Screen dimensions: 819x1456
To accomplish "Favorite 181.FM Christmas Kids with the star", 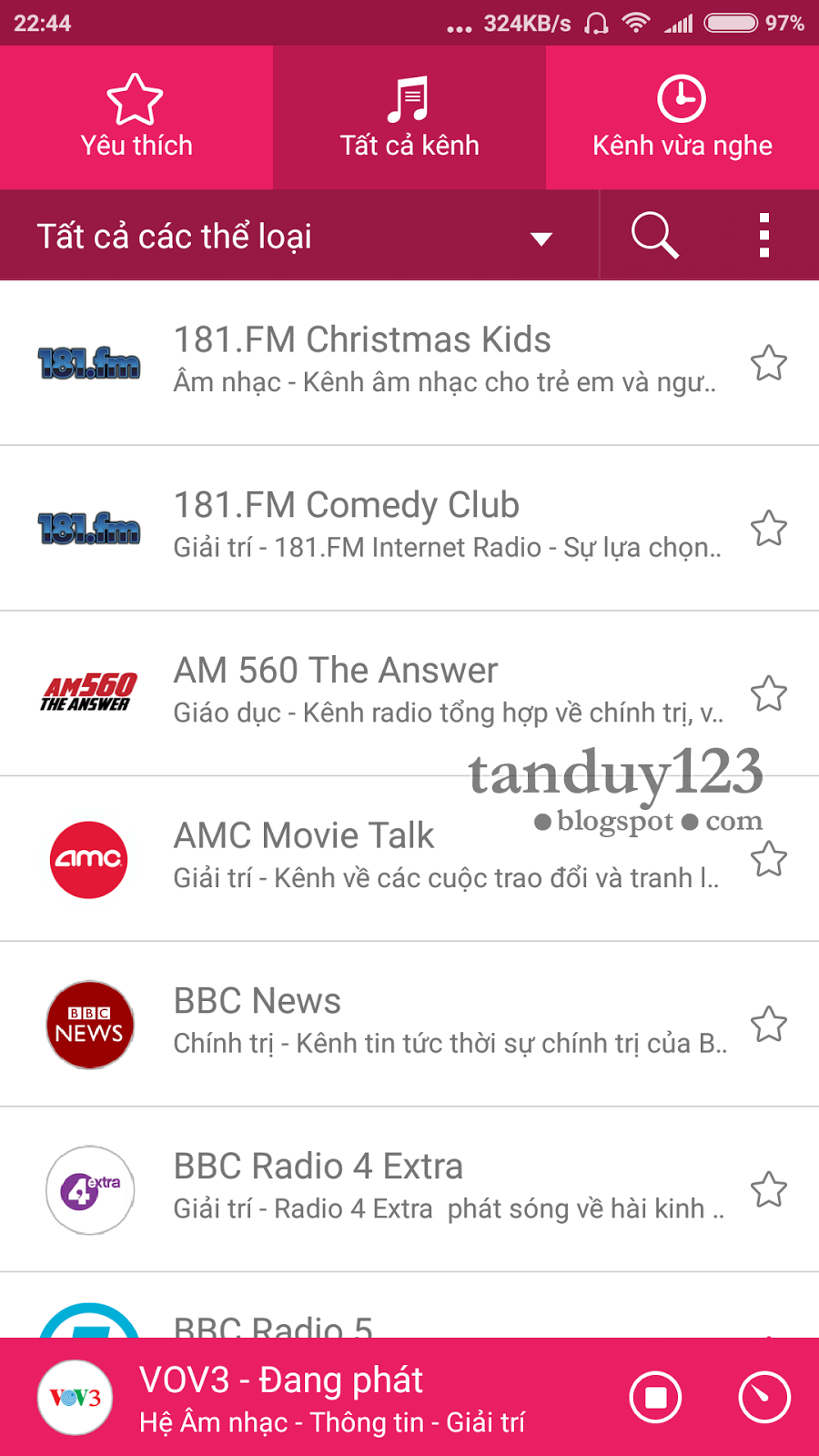I will click(769, 364).
